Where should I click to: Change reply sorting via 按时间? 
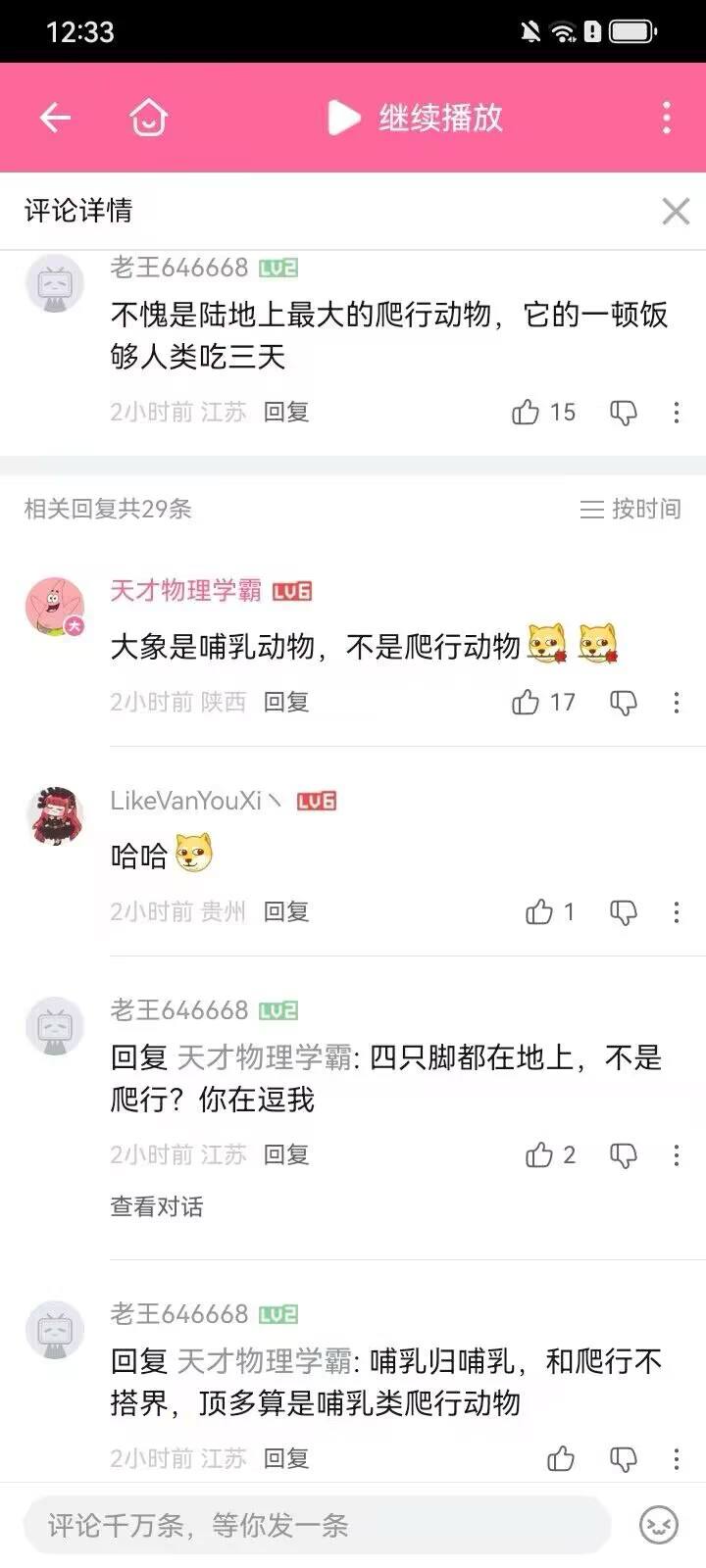tap(630, 509)
